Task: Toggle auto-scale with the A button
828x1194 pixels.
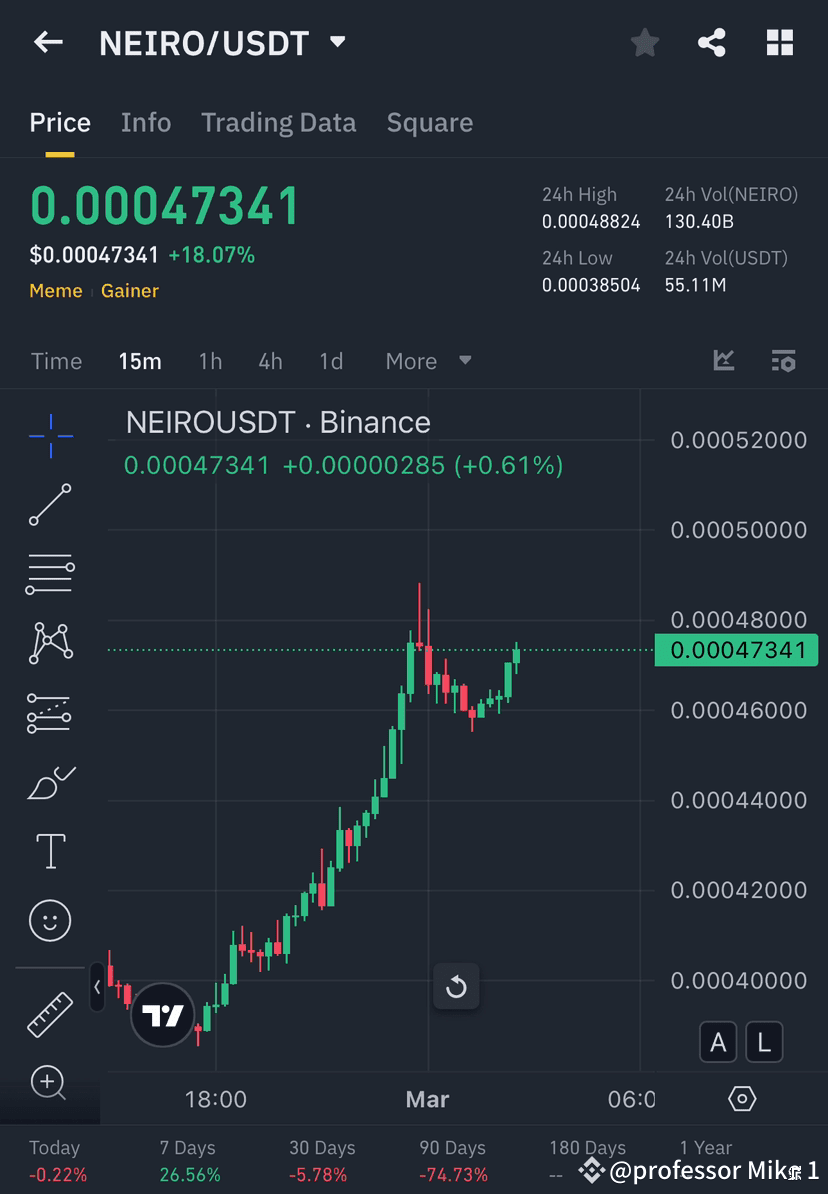Action: (718, 1042)
